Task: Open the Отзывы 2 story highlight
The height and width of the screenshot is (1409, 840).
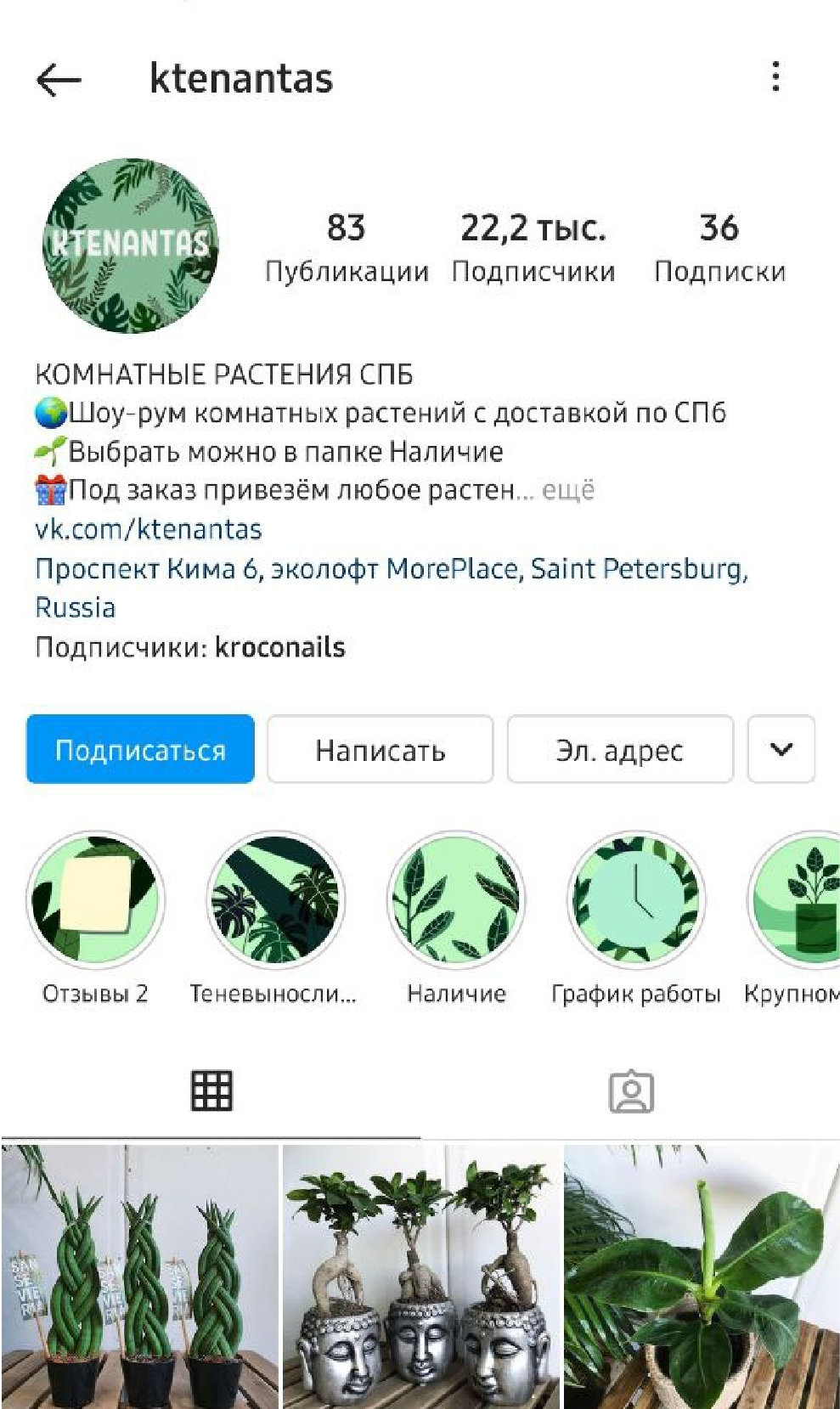Action: tap(95, 901)
